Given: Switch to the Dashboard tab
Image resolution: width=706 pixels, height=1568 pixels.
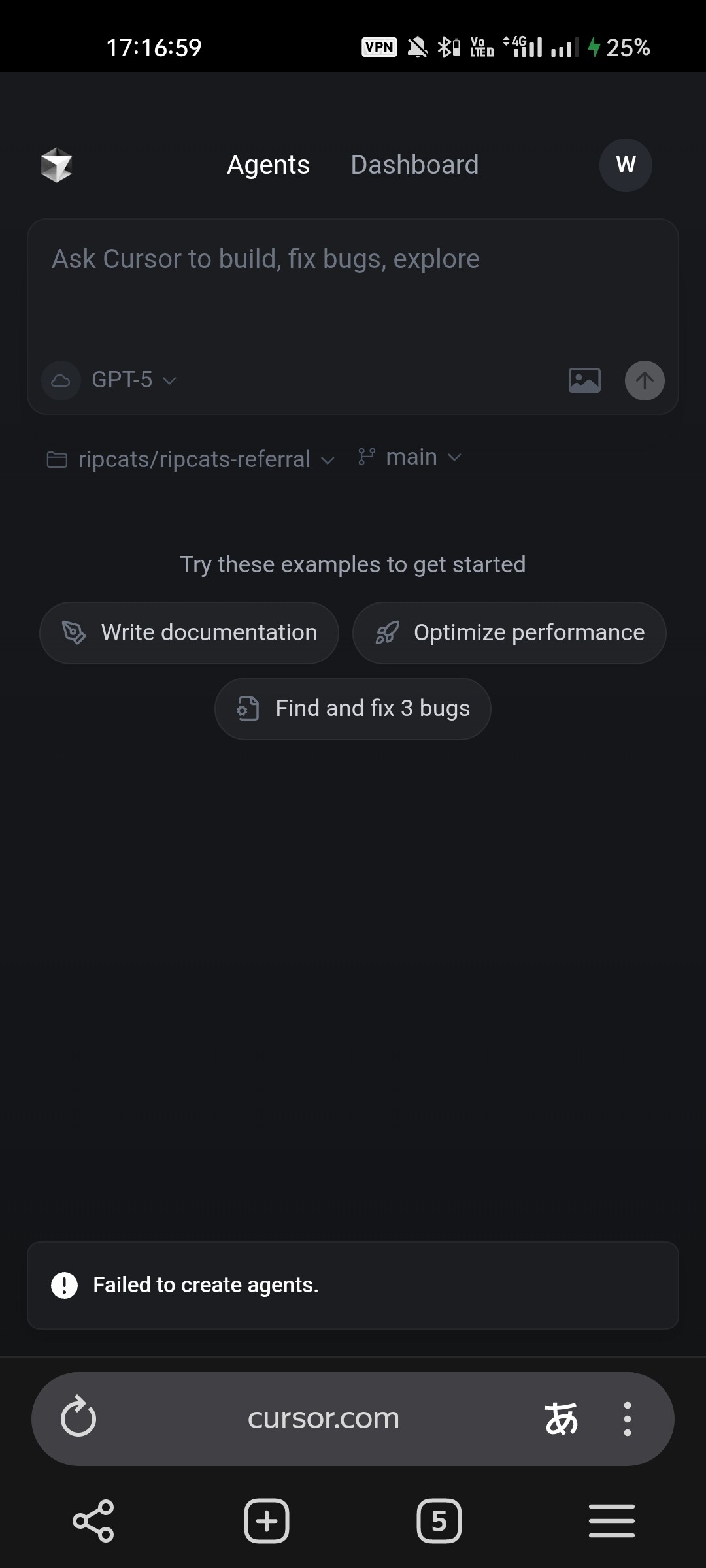Looking at the screenshot, I should click(x=414, y=165).
